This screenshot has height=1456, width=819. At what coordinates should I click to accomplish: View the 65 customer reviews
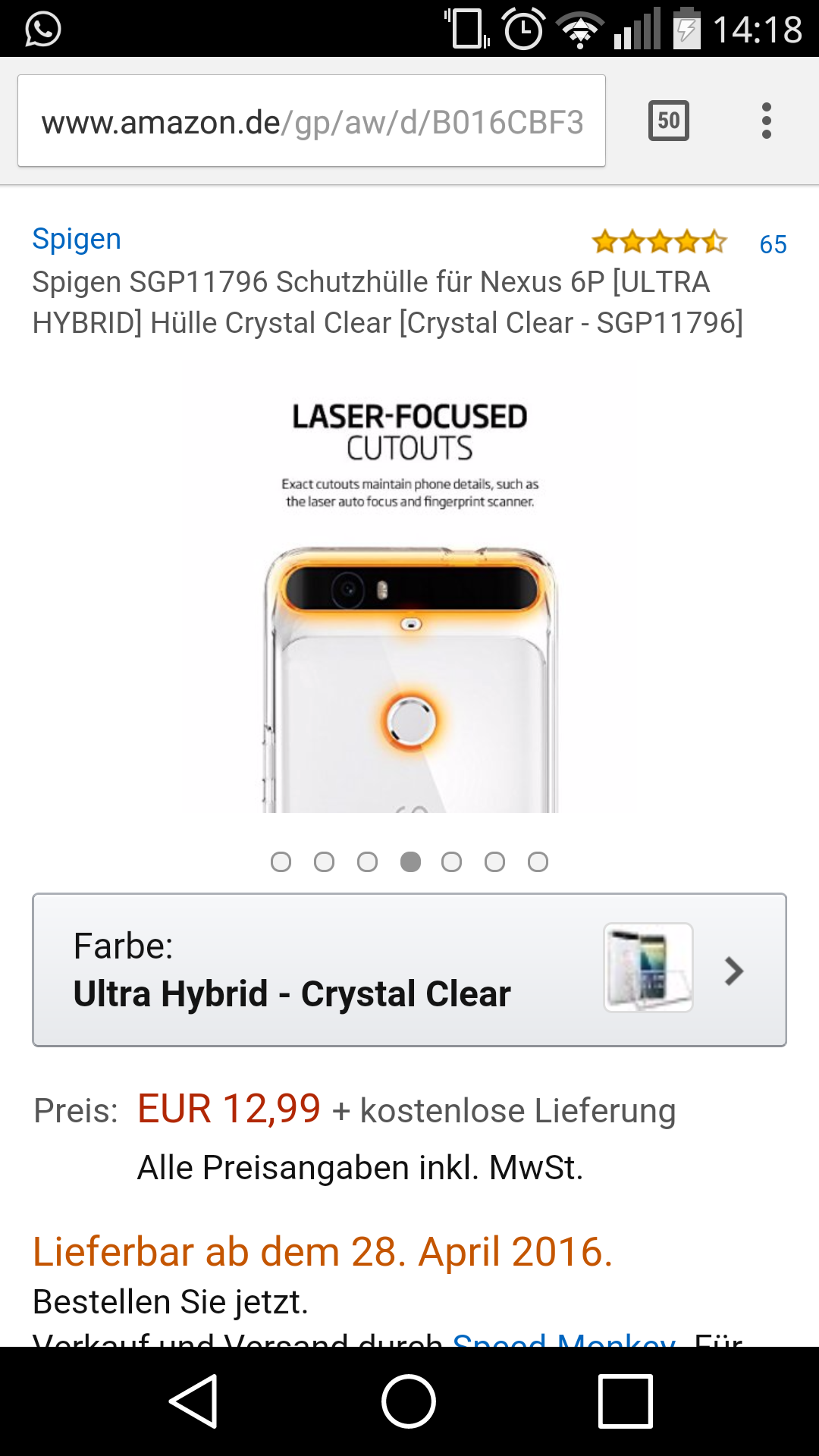(x=773, y=244)
